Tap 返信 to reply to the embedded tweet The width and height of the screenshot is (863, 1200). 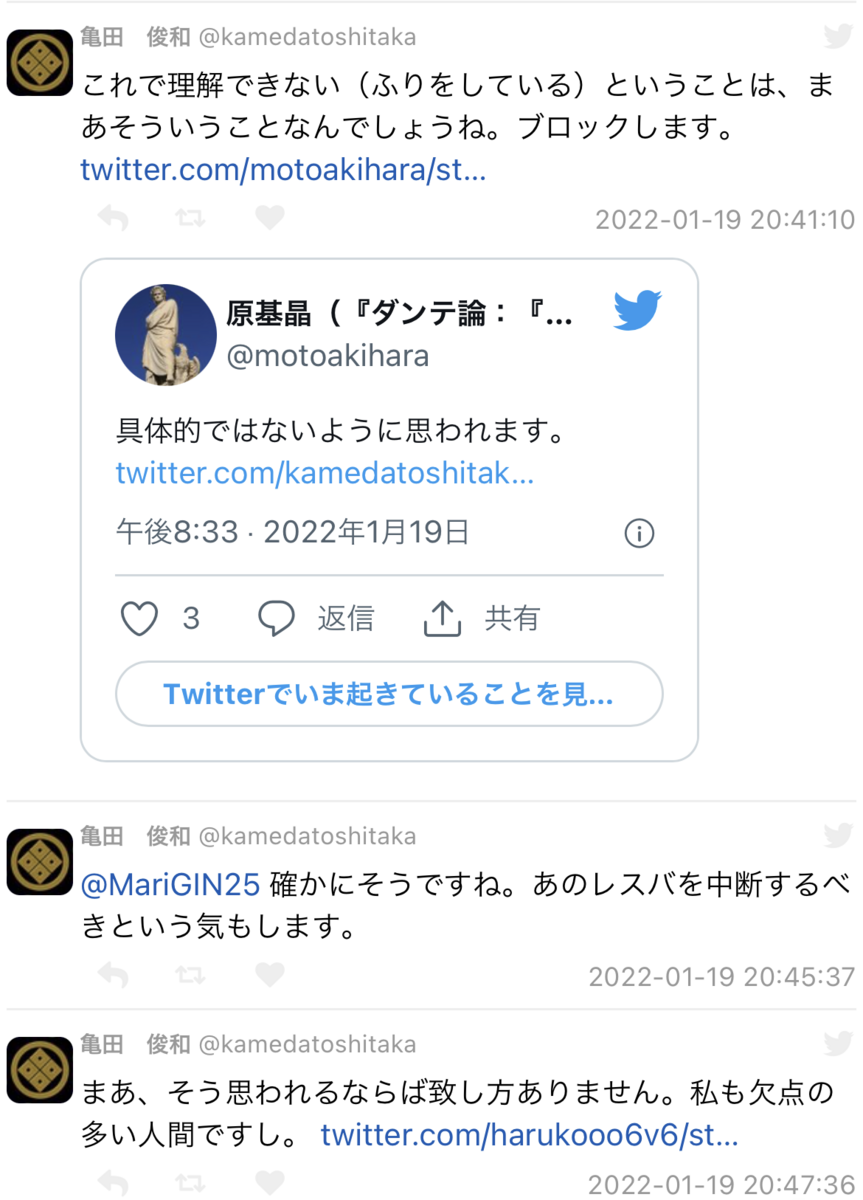point(317,619)
